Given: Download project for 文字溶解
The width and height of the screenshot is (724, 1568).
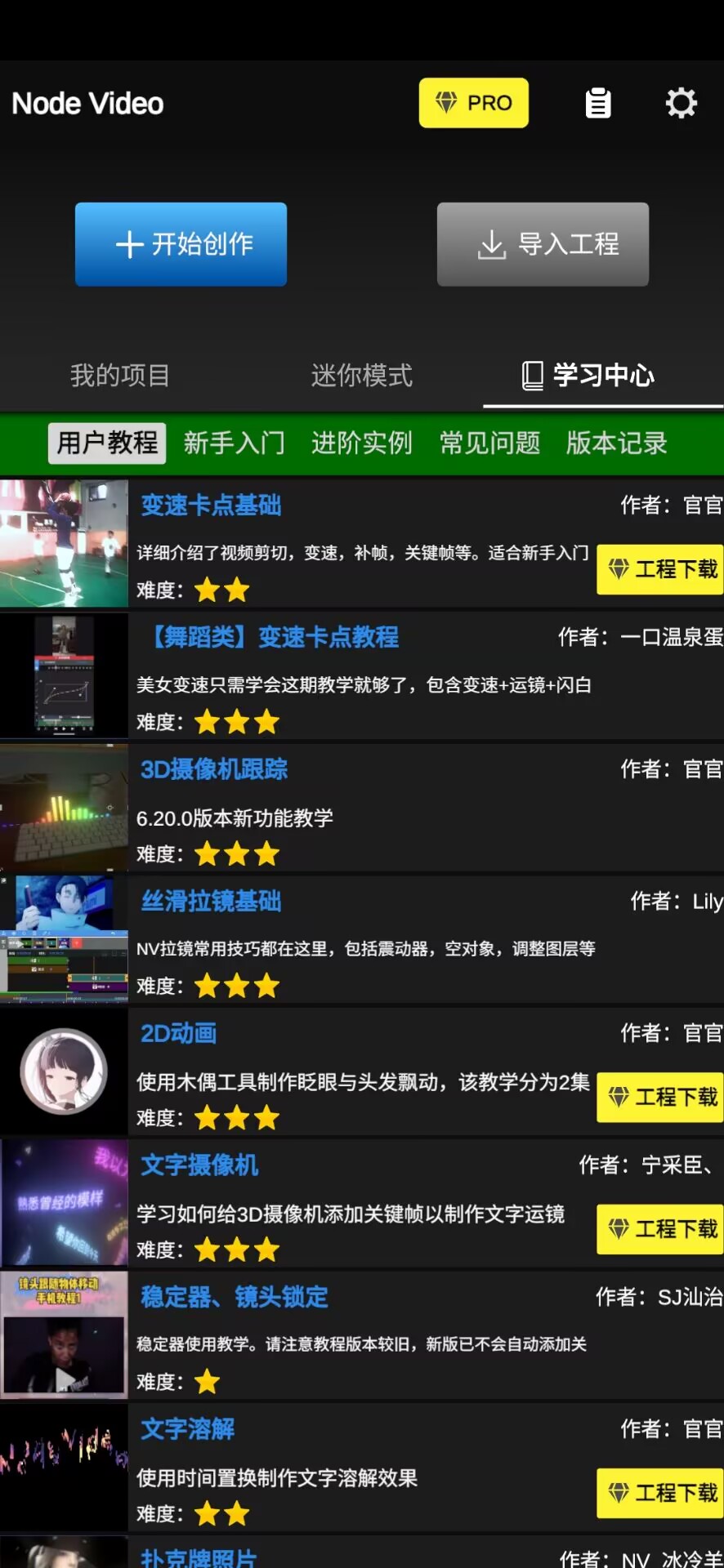Looking at the screenshot, I should click(660, 1493).
